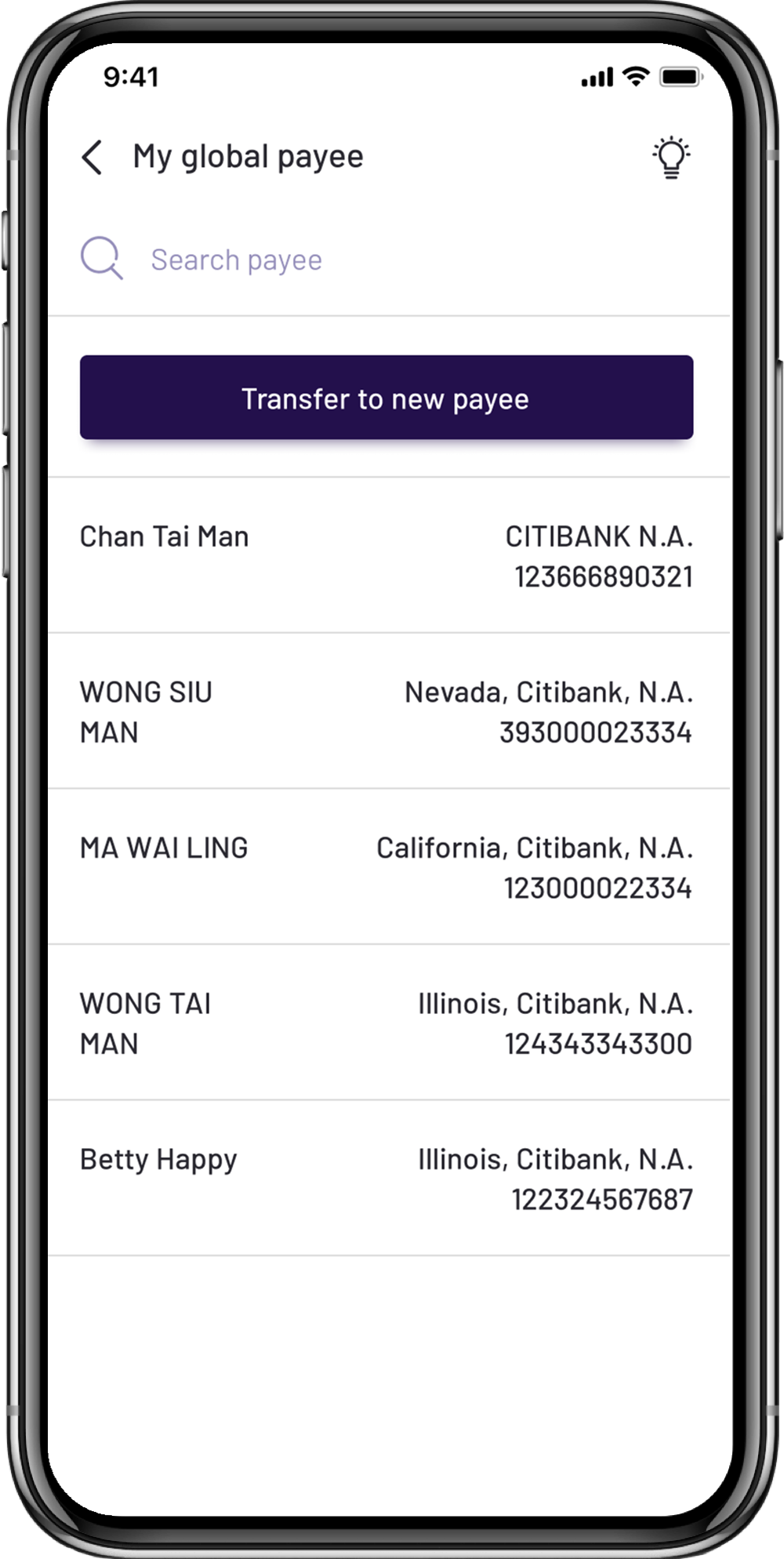Choose payee WONG SIU MAN
784x1559 pixels.
pos(387,711)
